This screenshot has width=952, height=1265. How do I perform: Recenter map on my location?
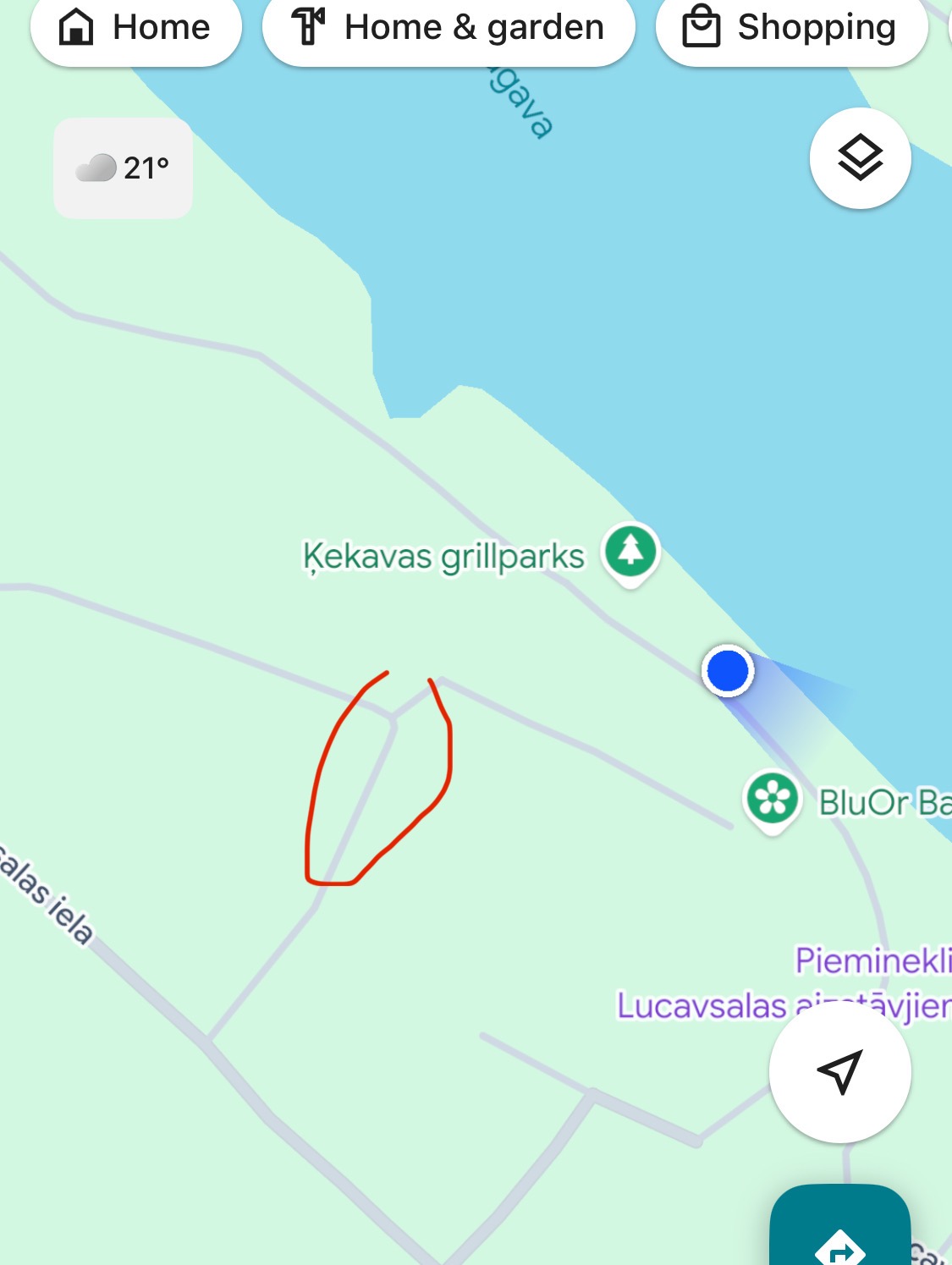coord(839,1071)
